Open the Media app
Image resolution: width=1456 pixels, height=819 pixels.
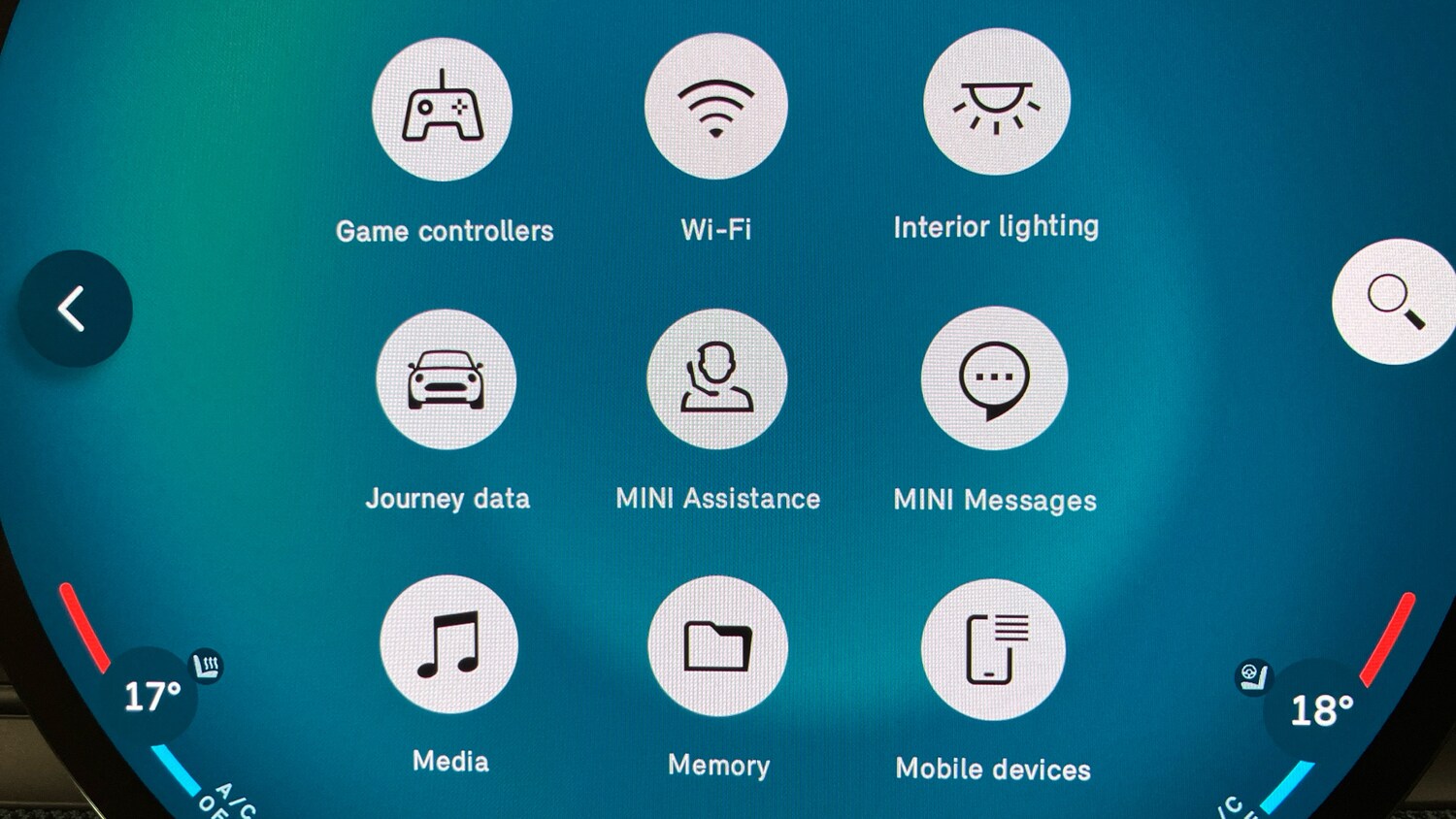448,645
